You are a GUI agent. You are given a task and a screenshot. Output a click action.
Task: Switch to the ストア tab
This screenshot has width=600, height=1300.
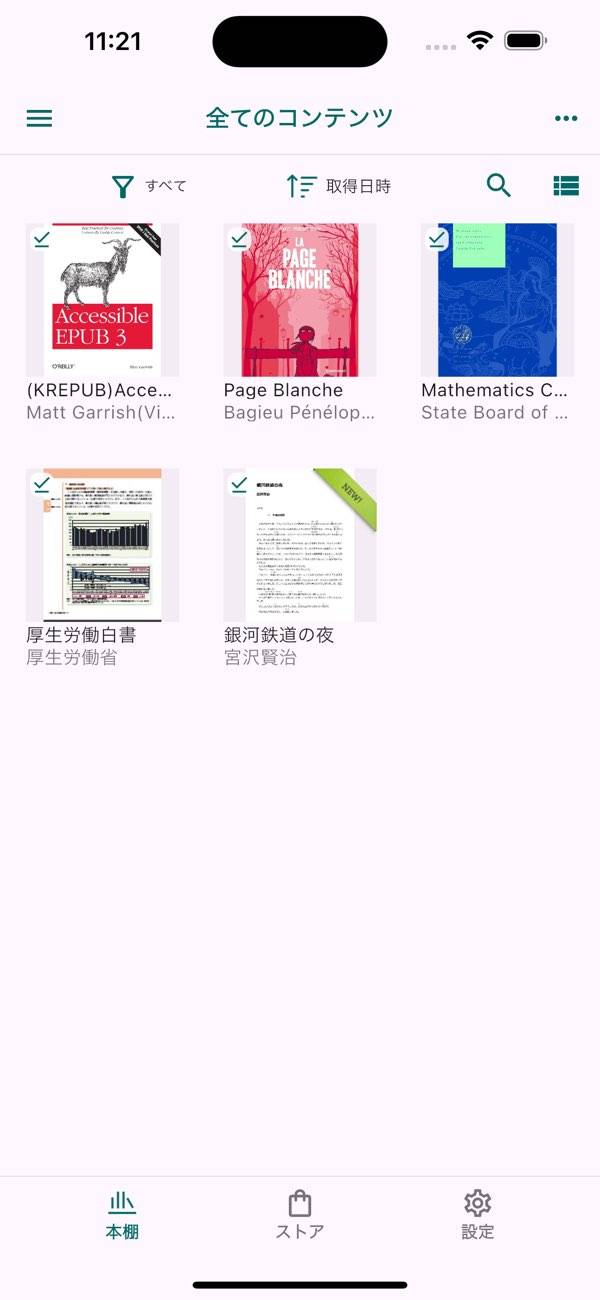[300, 1215]
